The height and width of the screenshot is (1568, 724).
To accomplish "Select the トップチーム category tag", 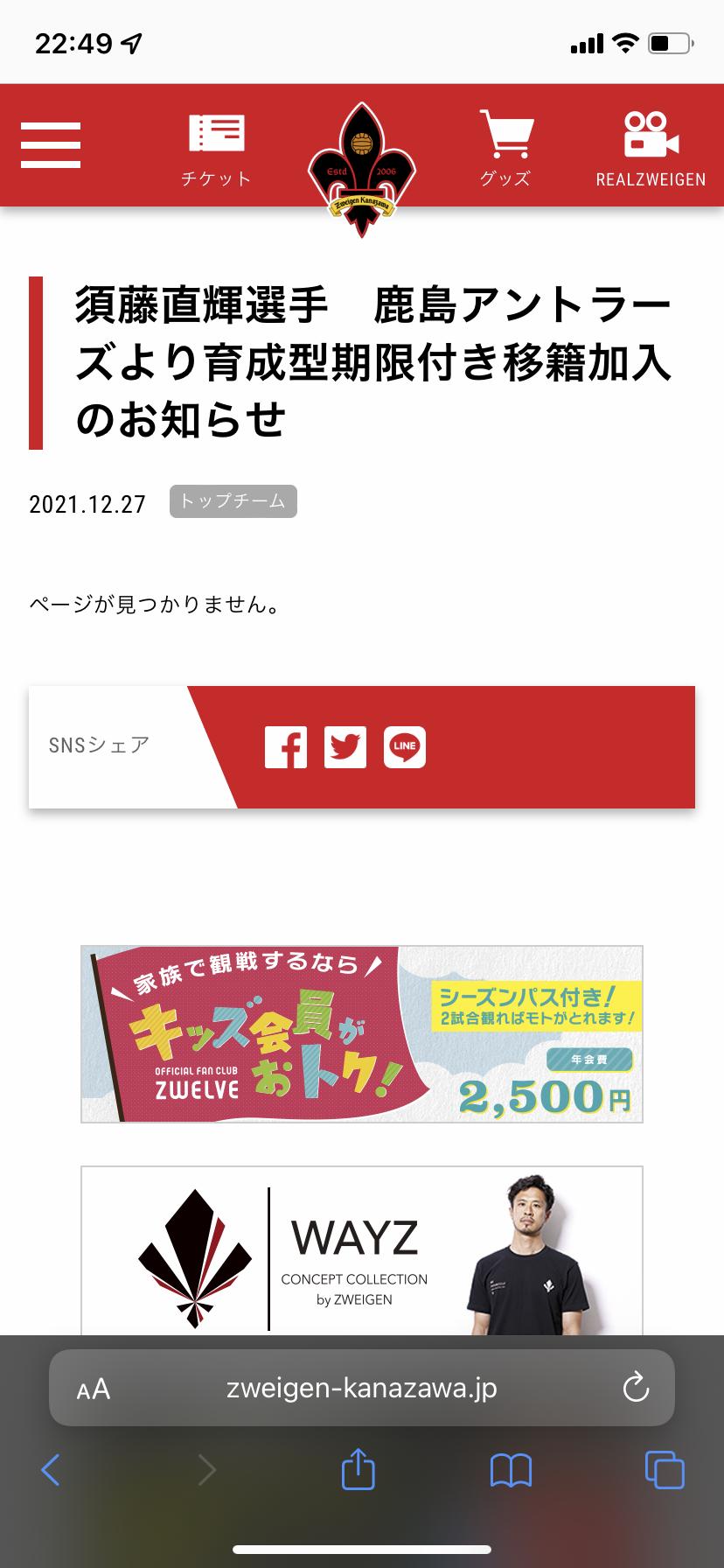I will (x=233, y=501).
